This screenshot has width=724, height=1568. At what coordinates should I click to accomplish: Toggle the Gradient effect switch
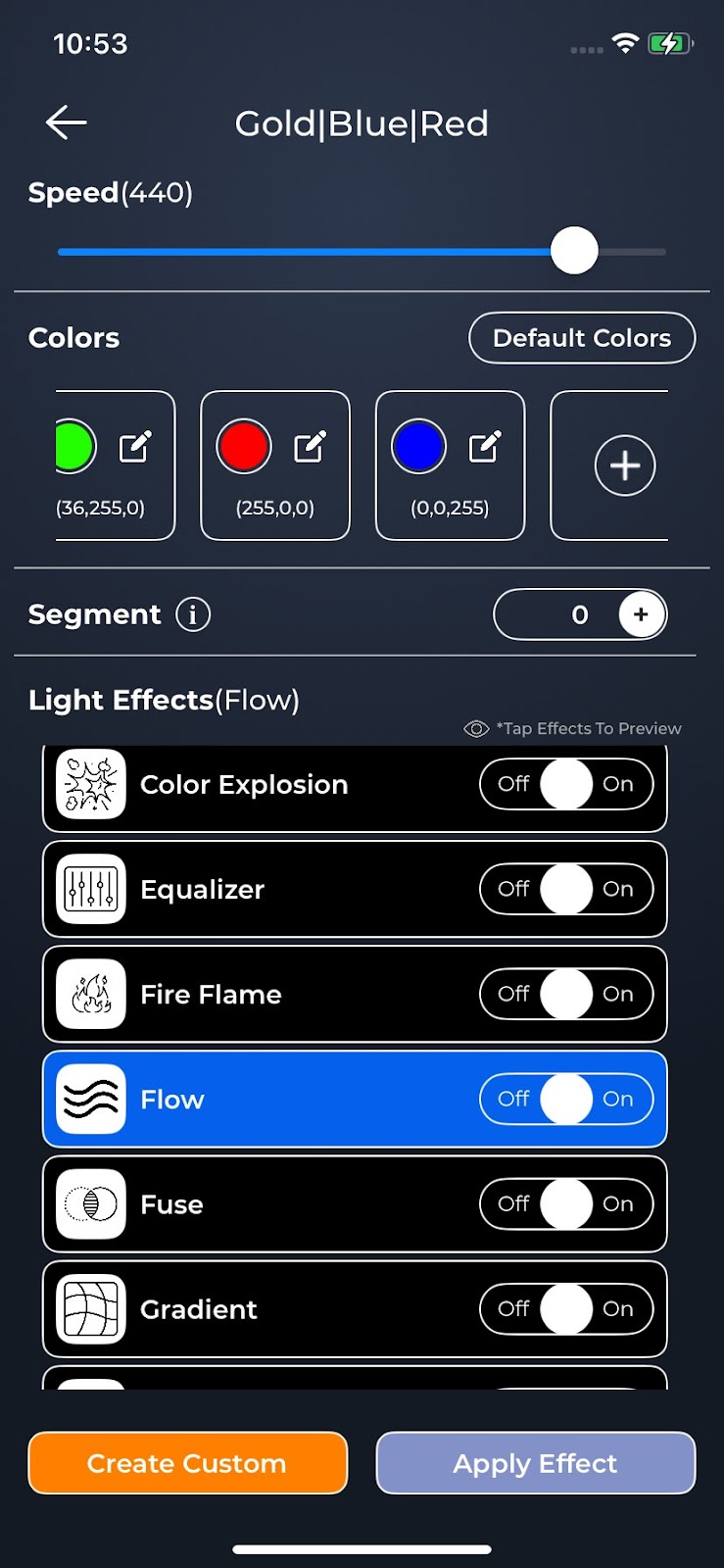[566, 1308]
